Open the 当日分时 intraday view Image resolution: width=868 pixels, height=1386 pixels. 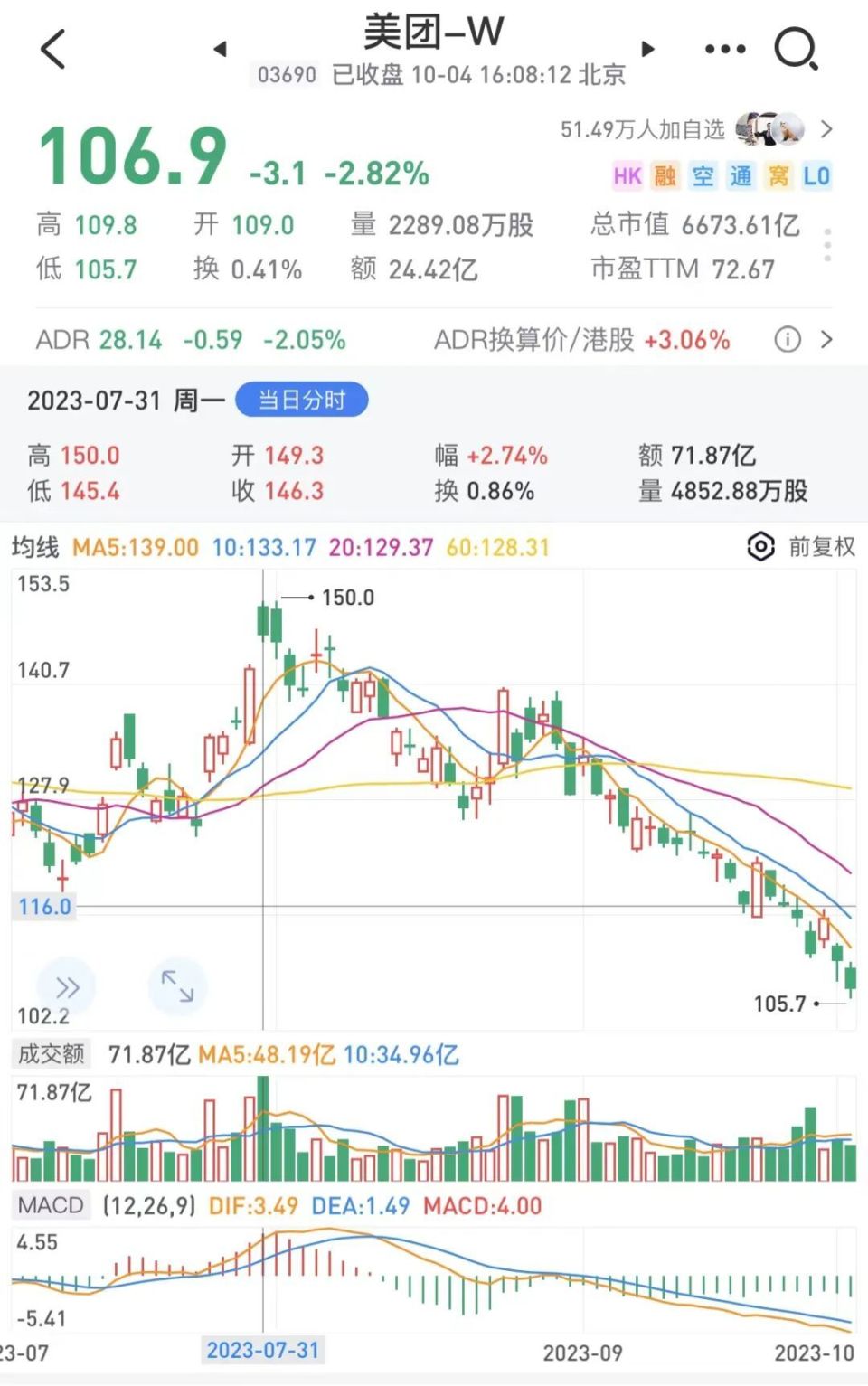[x=300, y=400]
